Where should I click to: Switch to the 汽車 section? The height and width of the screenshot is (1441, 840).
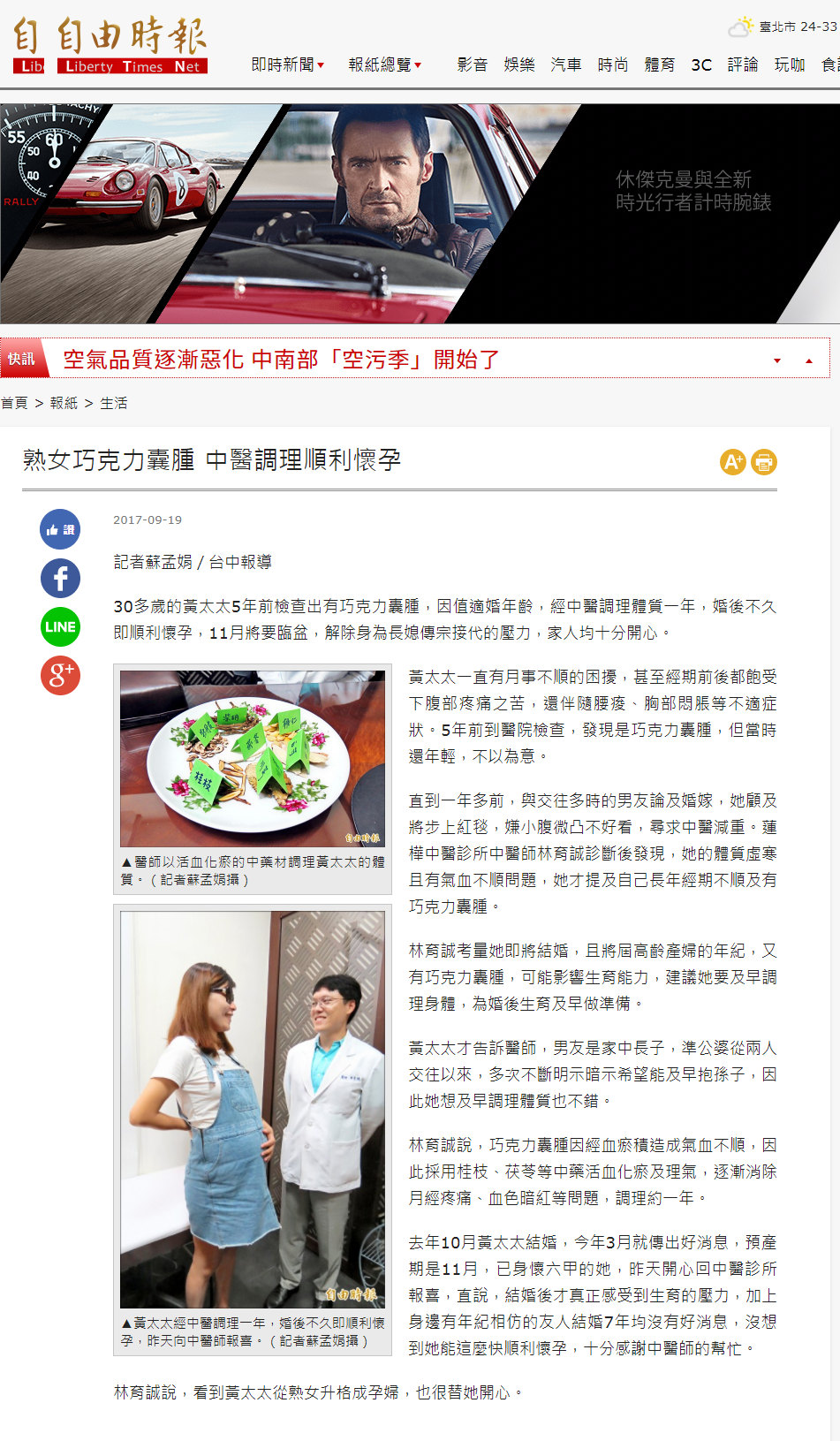[x=566, y=64]
